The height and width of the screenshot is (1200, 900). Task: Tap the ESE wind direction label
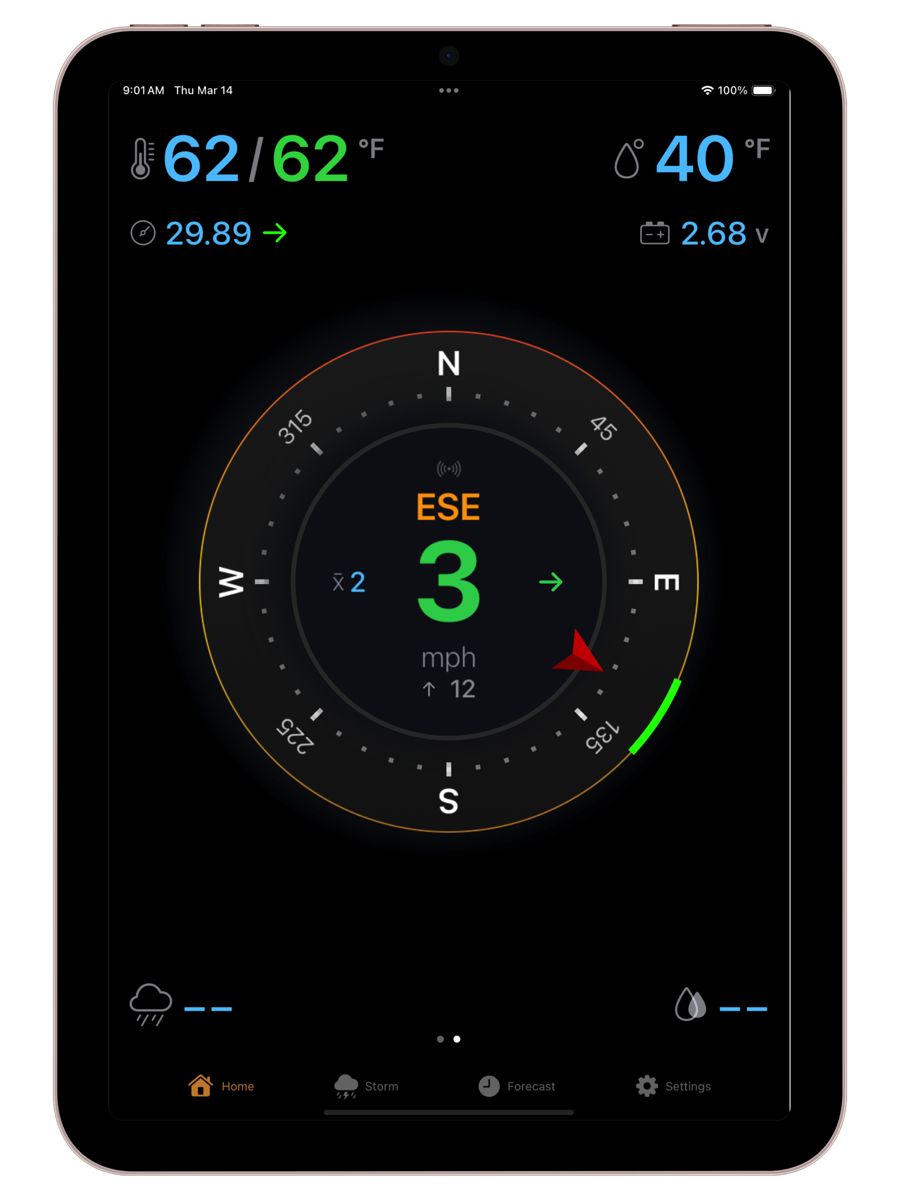click(448, 508)
